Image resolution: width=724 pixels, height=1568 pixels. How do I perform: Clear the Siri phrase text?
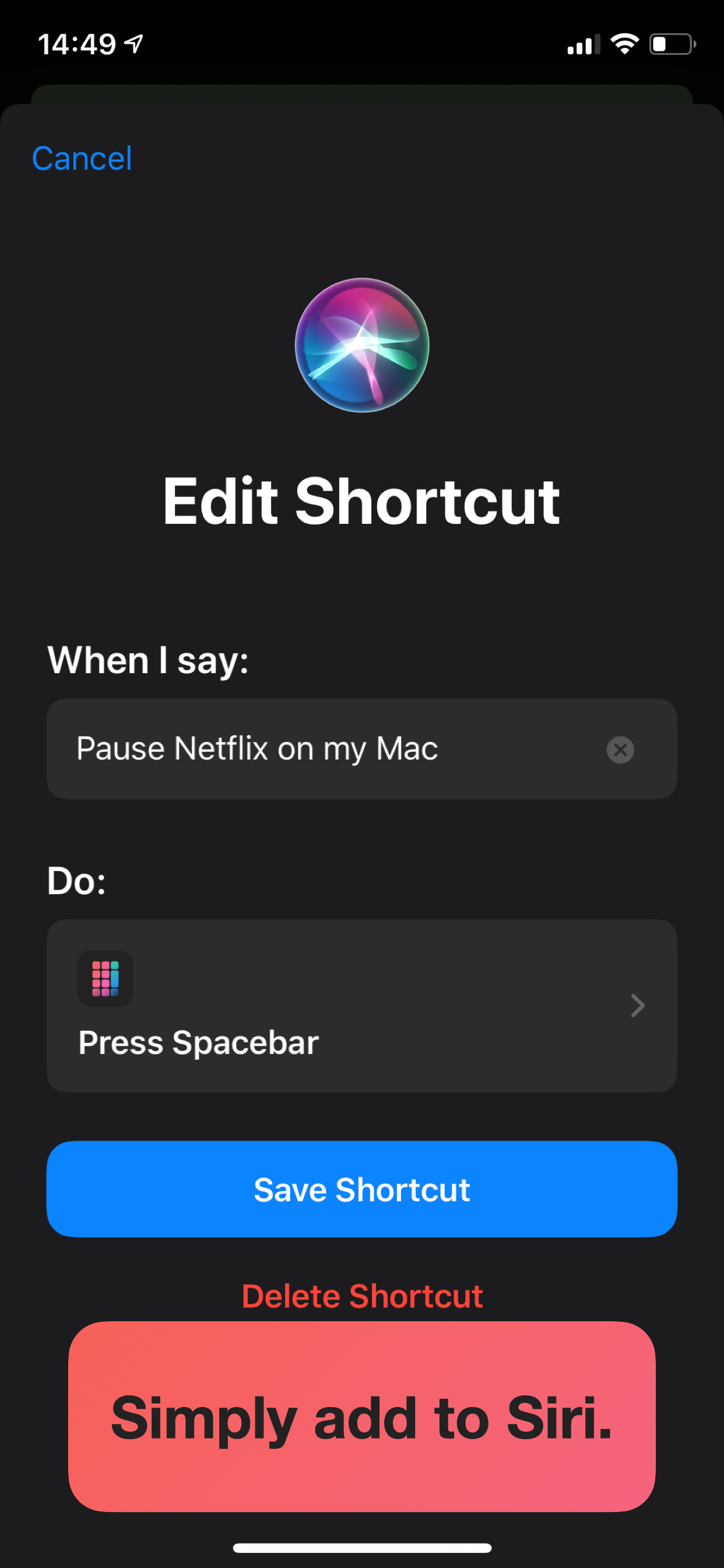click(620, 750)
